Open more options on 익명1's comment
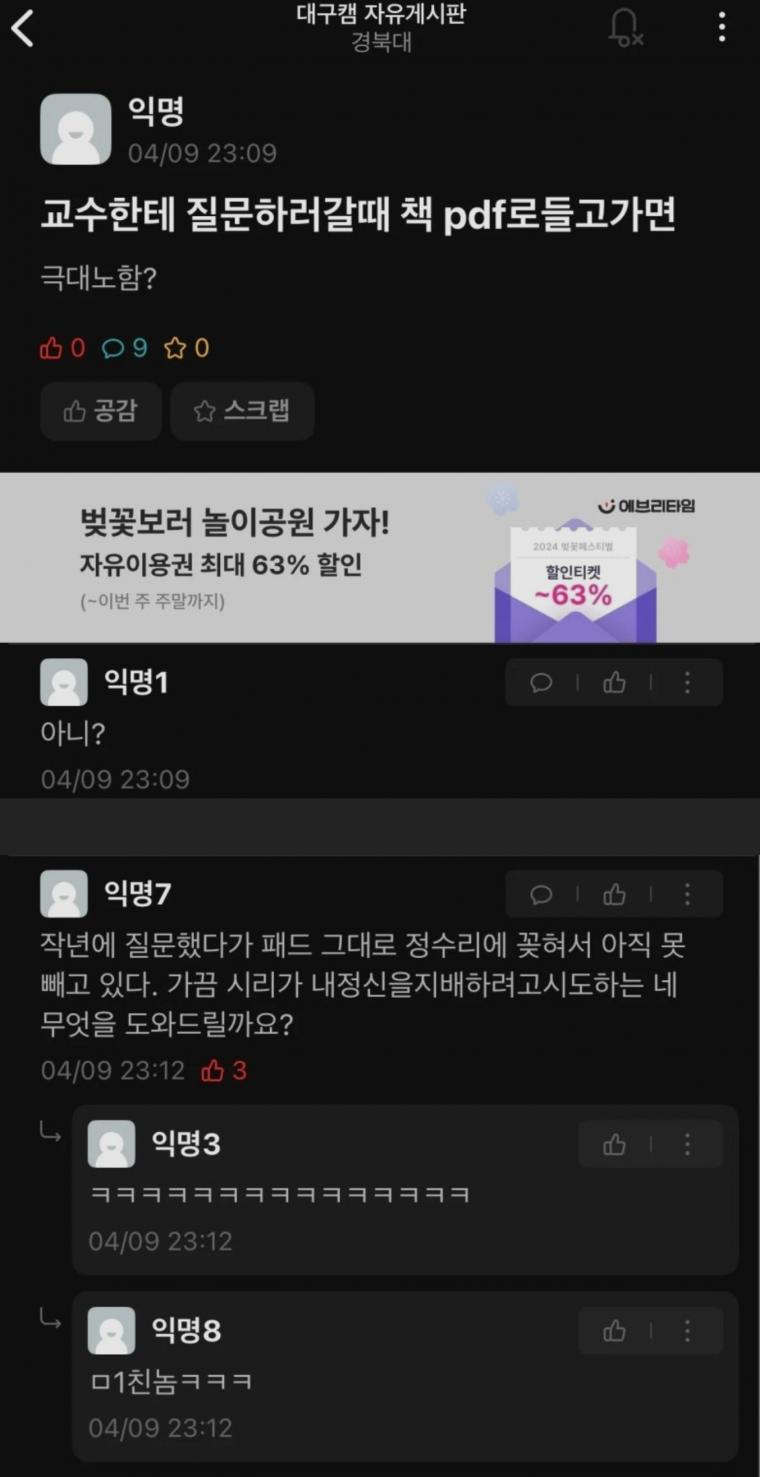Screen dimensions: 760x1477 pos(687,683)
